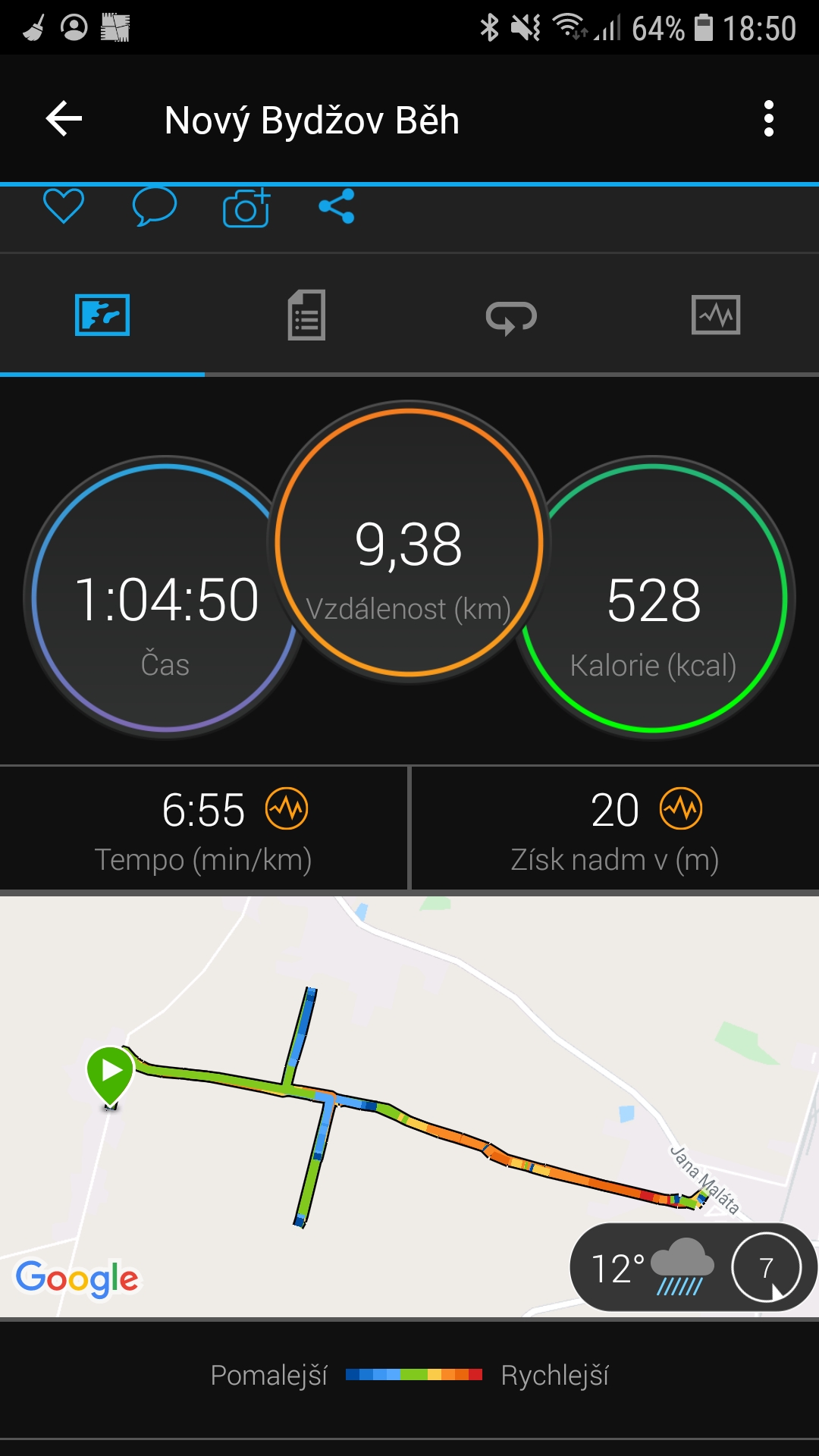Add a photo with the camera icon
Viewport: 819px width, 1456px height.
click(246, 207)
